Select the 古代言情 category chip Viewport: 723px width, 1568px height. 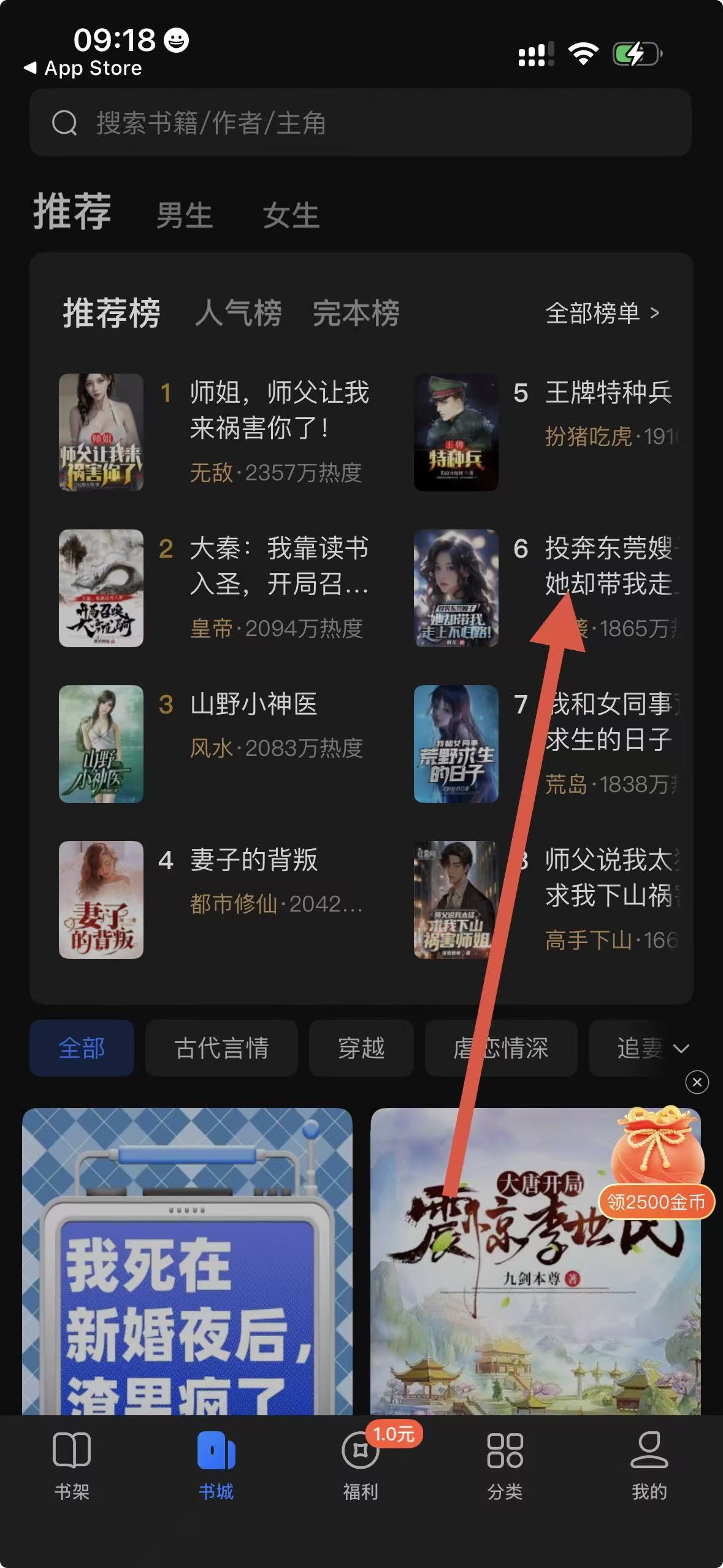pyautogui.click(x=221, y=1048)
